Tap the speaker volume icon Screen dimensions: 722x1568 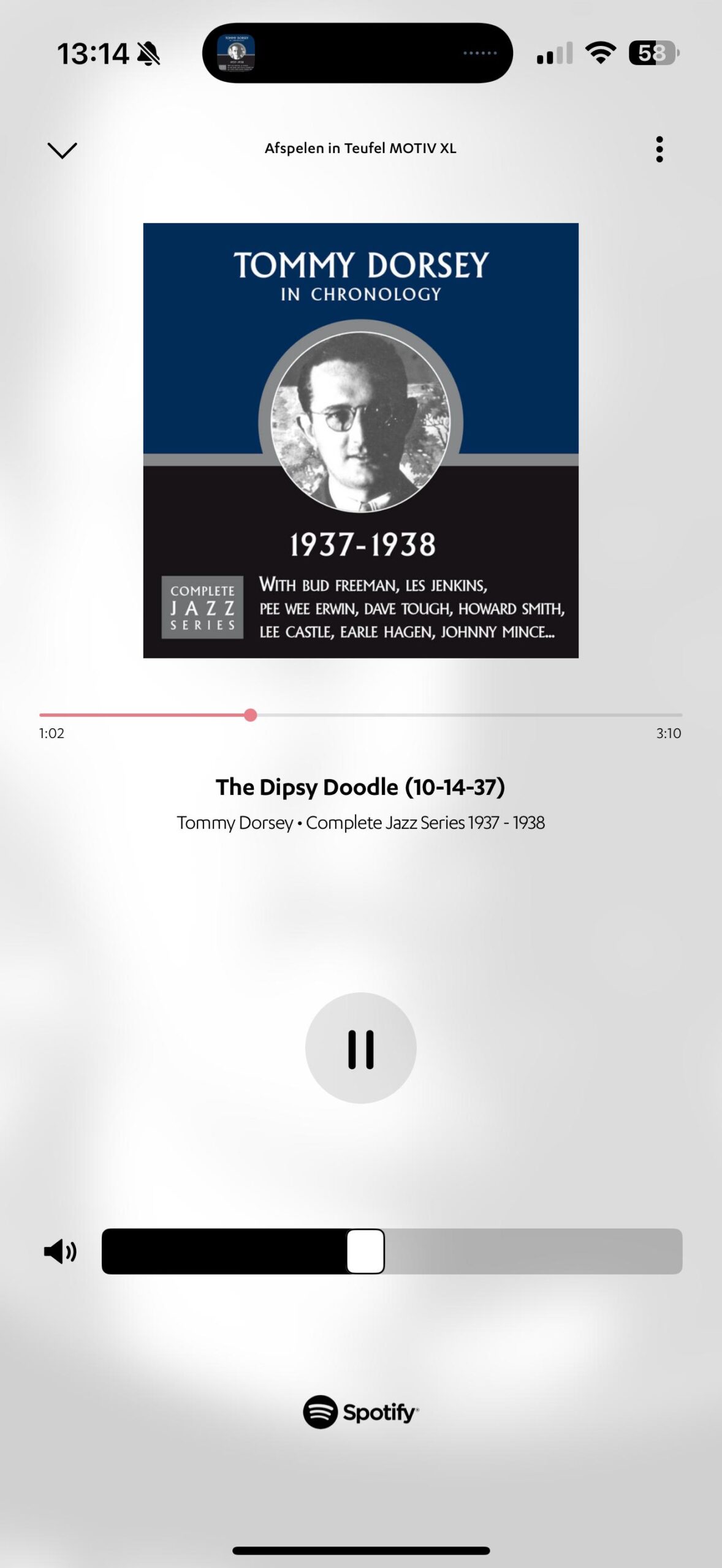click(60, 1251)
